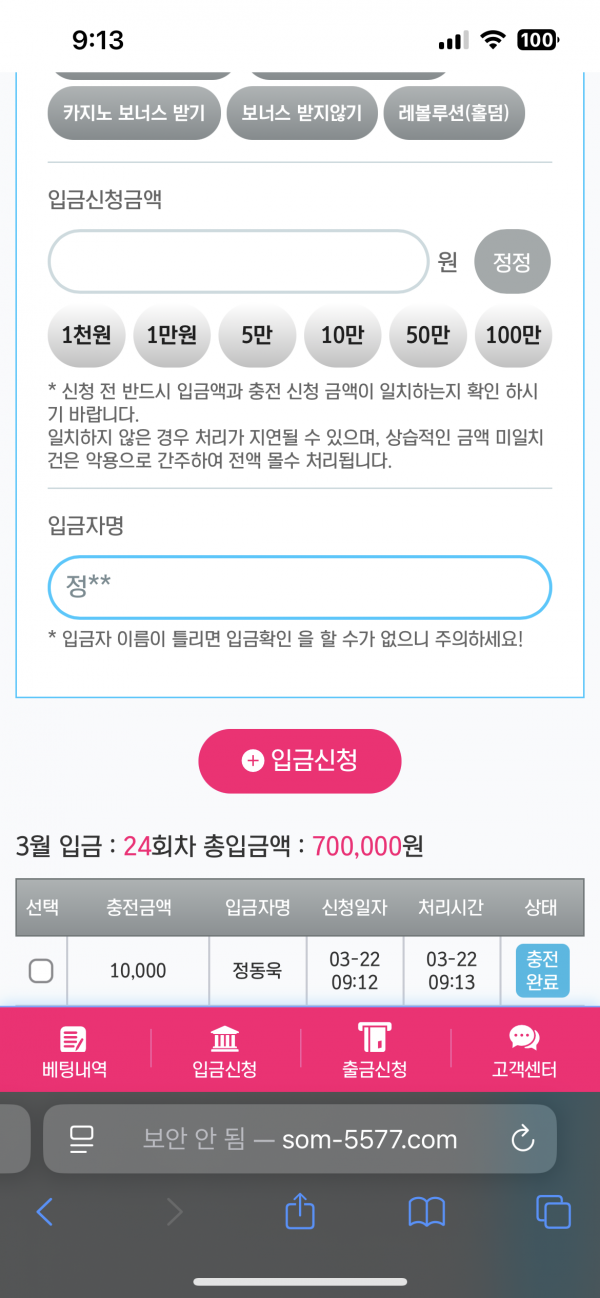
Task: Submit with the 입금신청 pink button
Action: click(300, 761)
